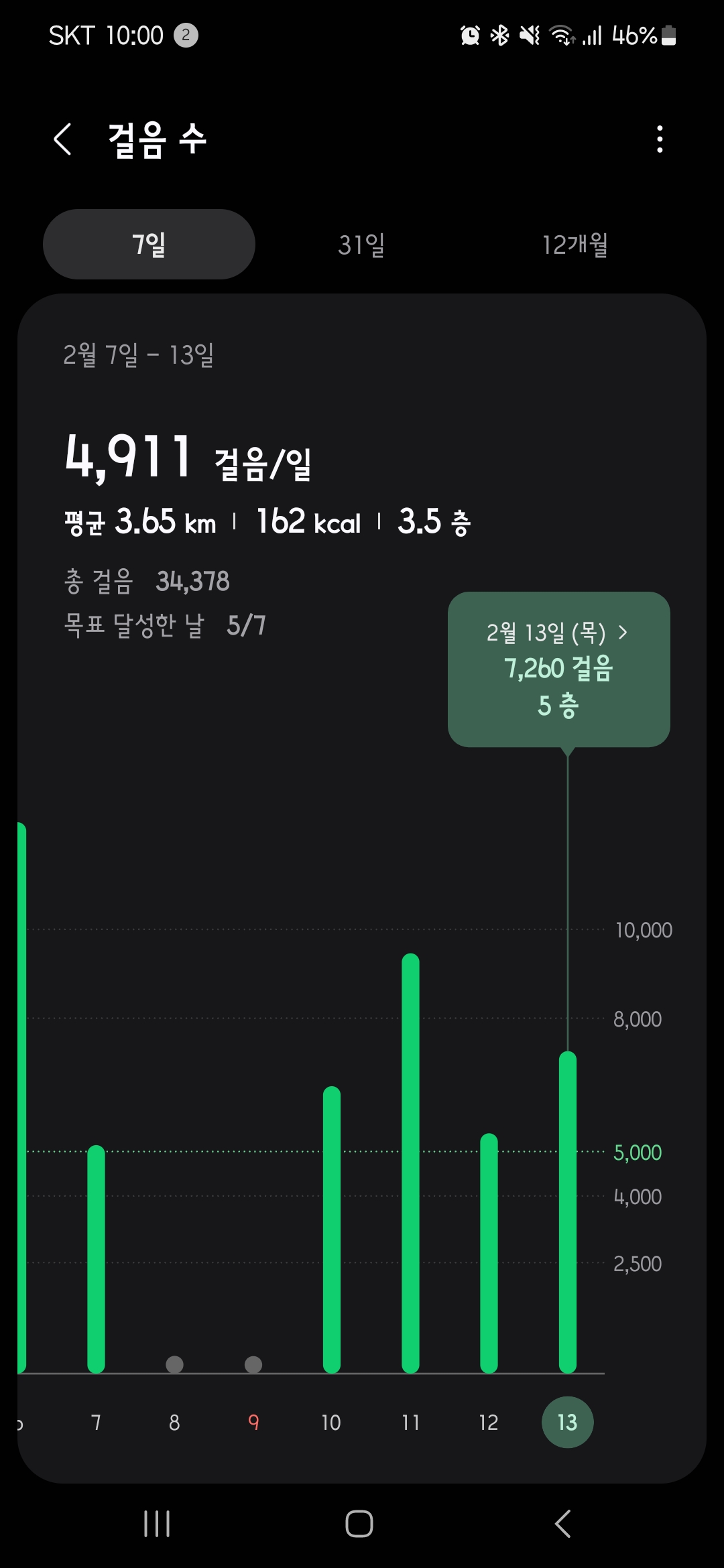Viewport: 724px width, 1568px height.
Task: Open the 2월 13일 (목) details tooltip
Action: pos(558,668)
